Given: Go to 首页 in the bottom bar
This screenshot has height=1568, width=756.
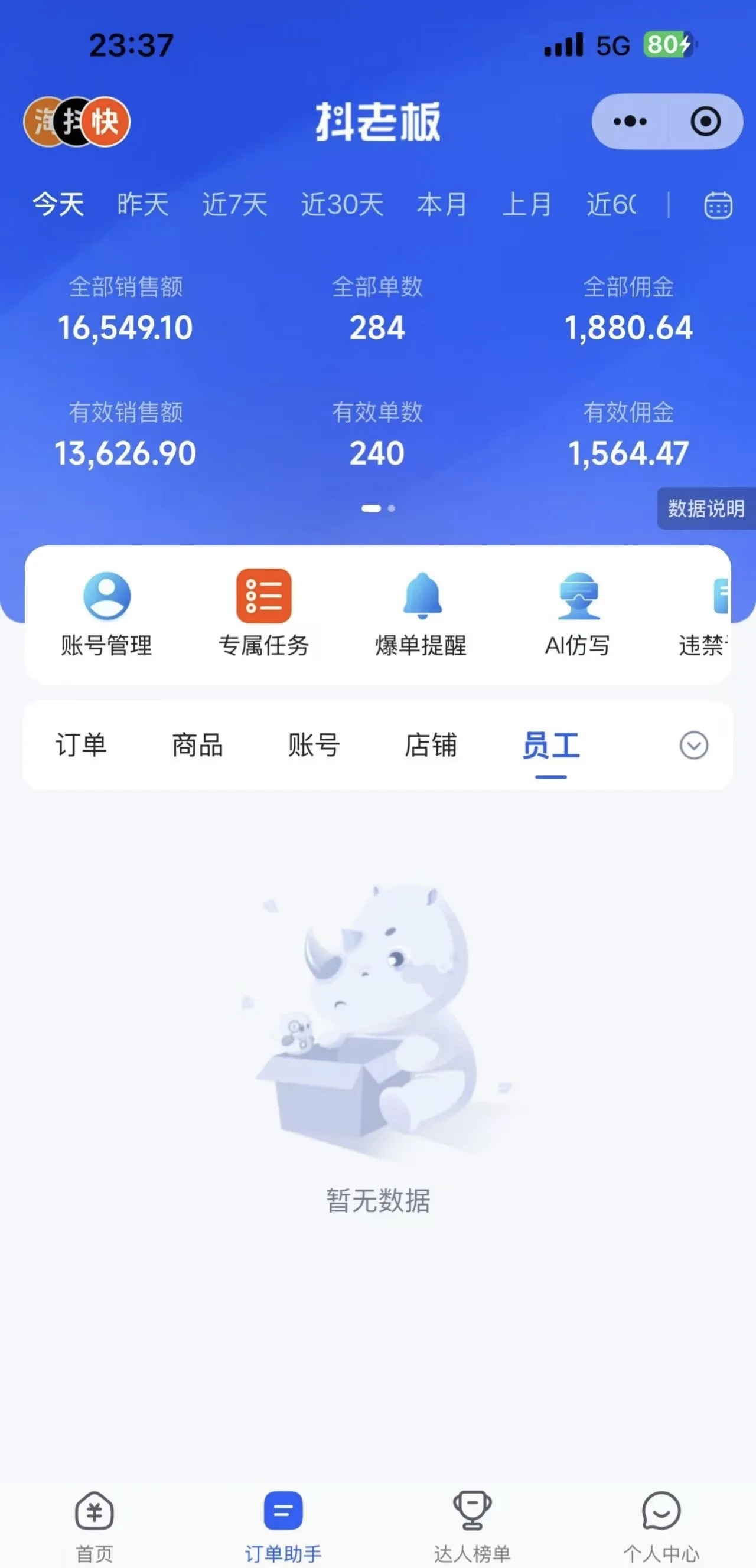Looking at the screenshot, I should tap(94, 1526).
